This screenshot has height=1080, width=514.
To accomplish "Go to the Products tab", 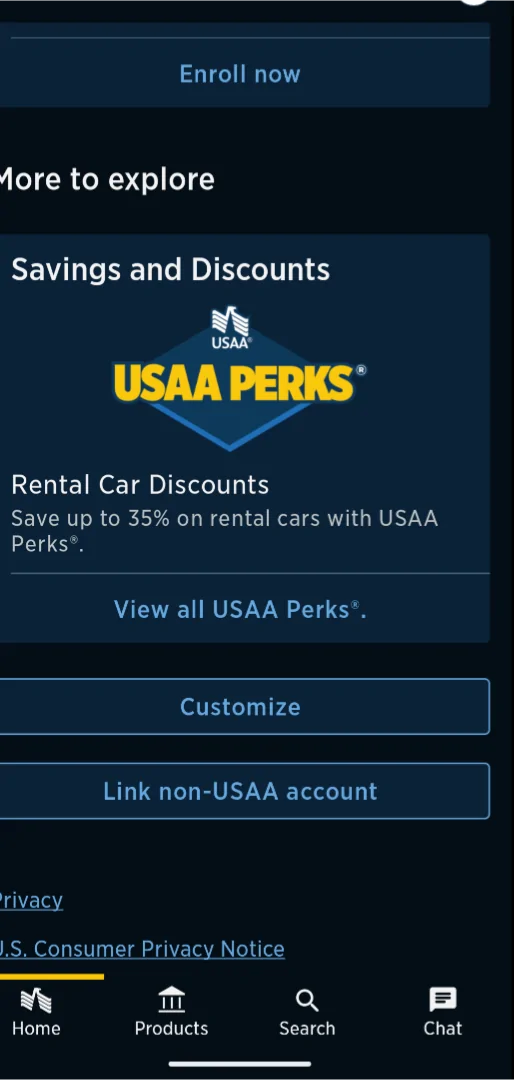I will pos(172,1012).
